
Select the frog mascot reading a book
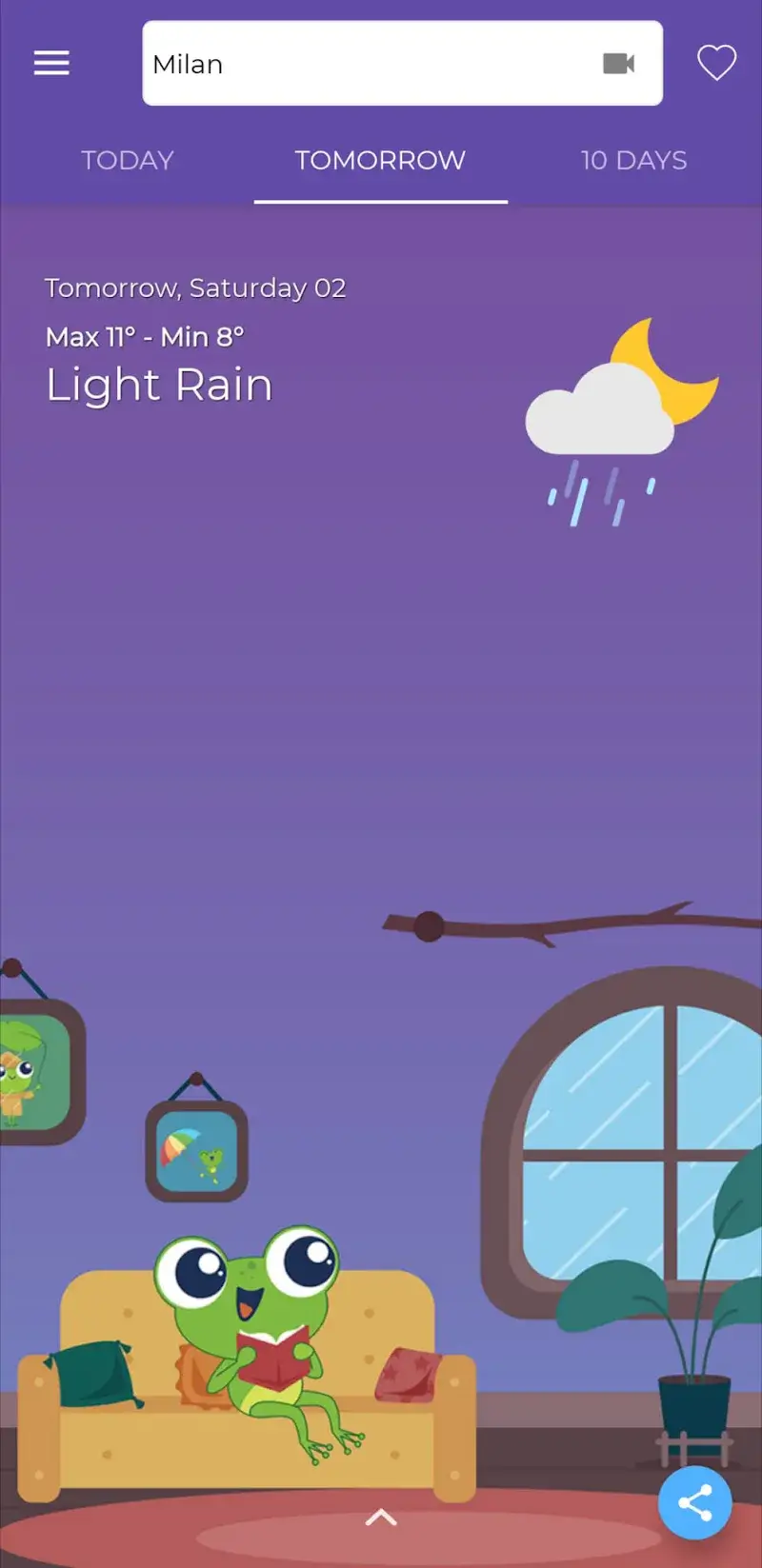[x=243, y=1333]
